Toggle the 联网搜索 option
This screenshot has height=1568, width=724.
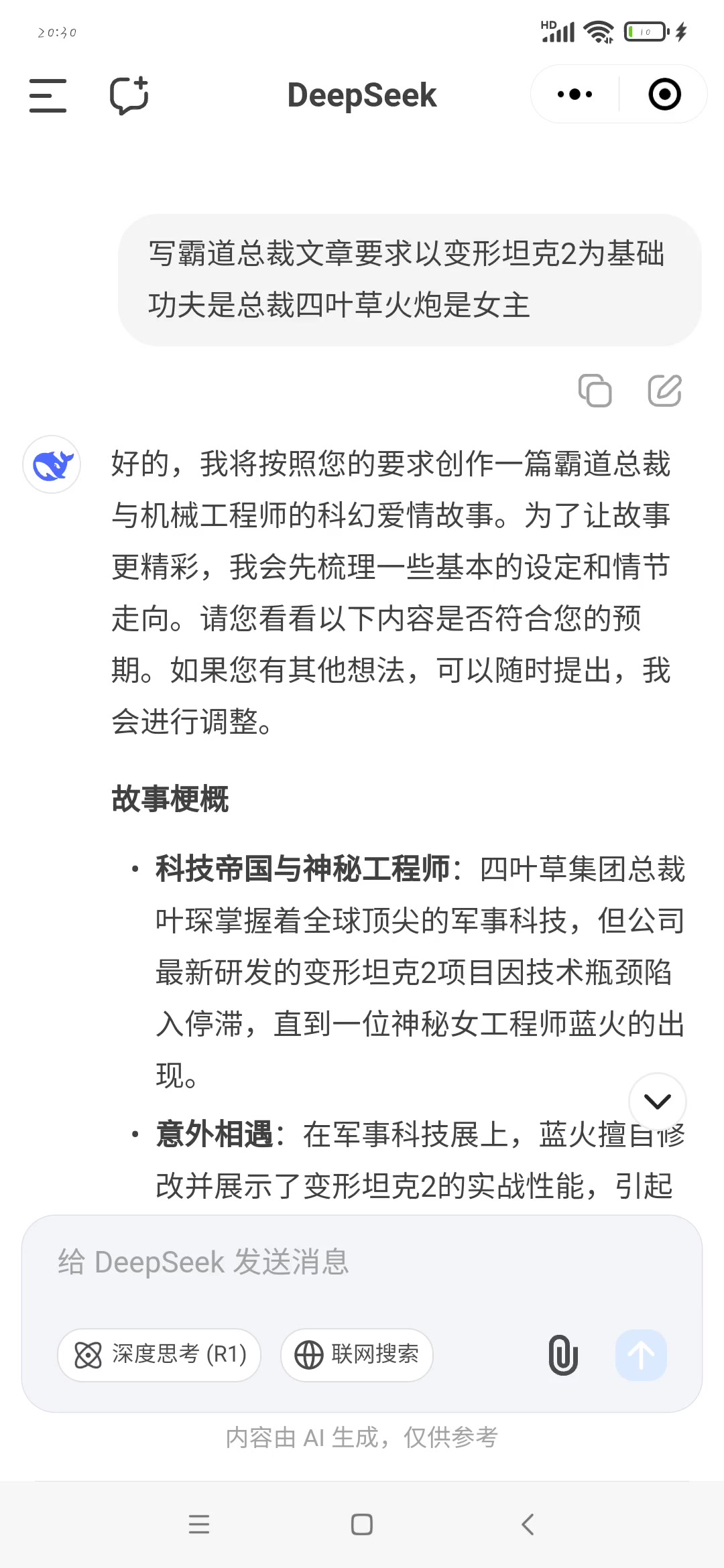(357, 1354)
